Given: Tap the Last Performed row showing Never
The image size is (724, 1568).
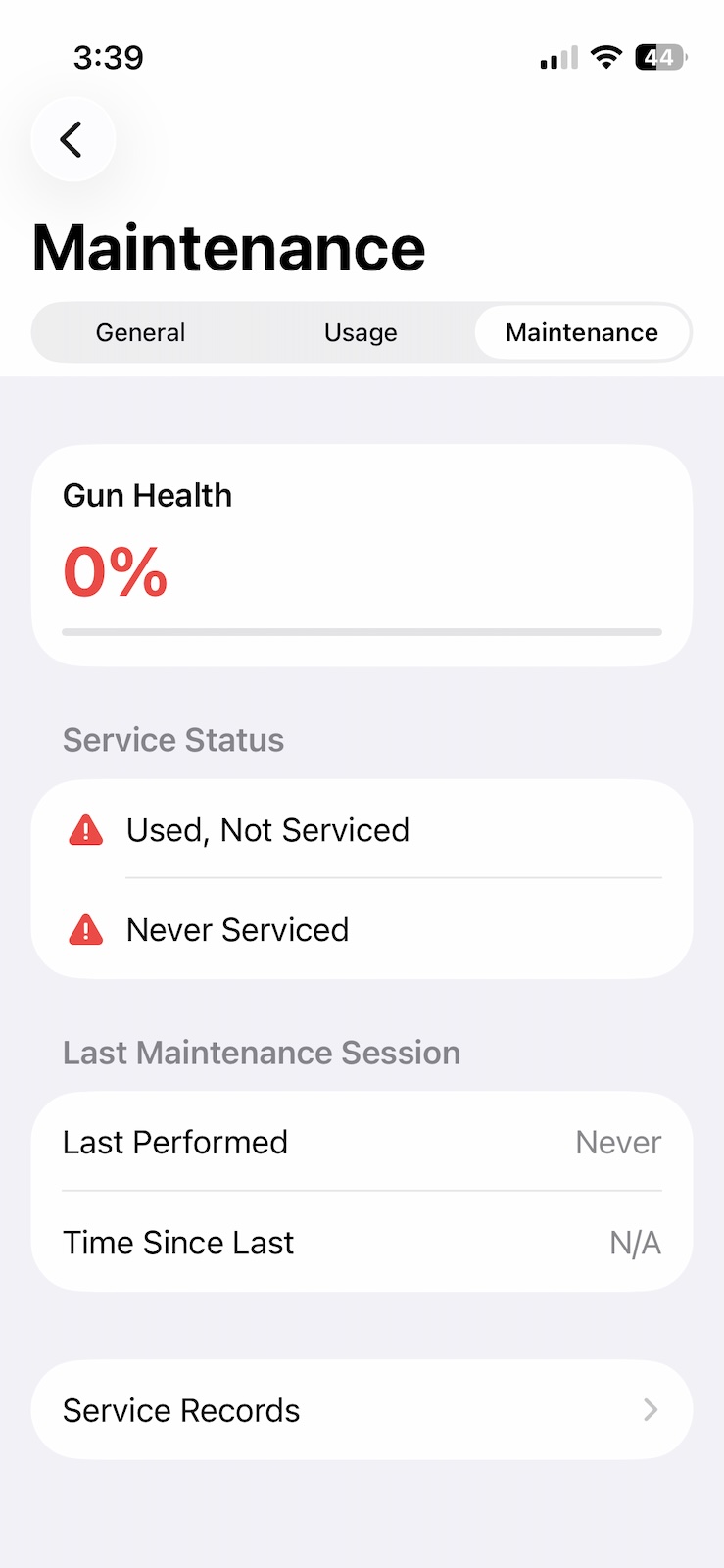Looking at the screenshot, I should tap(361, 1142).
